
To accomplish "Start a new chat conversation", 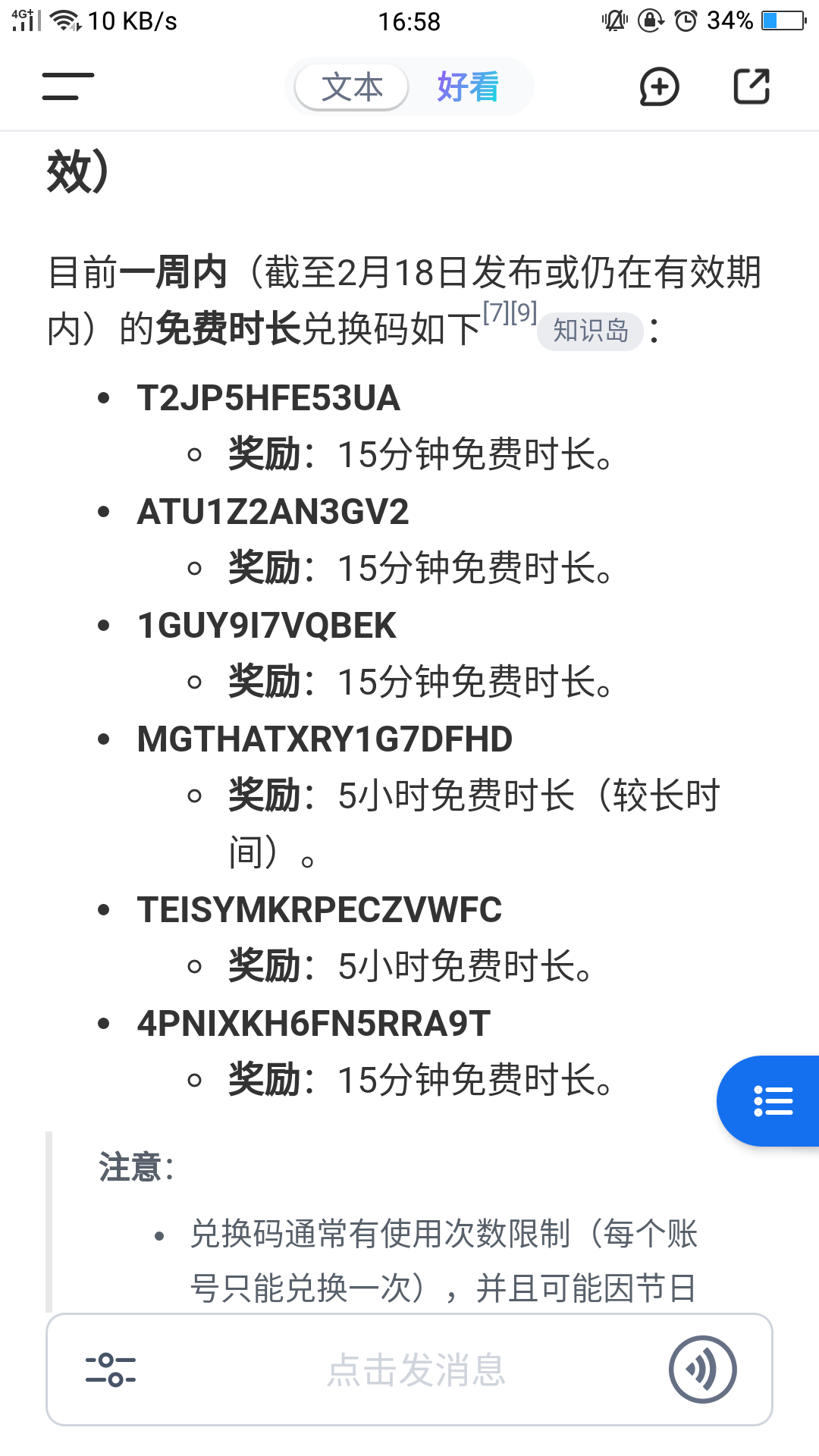I will coord(659,86).
